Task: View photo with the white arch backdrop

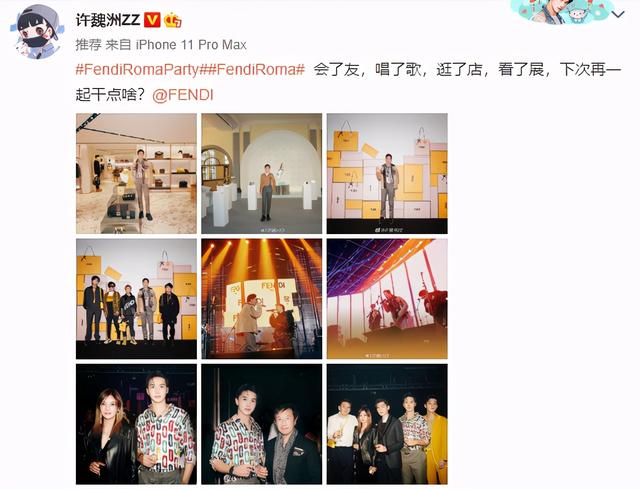Action: click(261, 173)
